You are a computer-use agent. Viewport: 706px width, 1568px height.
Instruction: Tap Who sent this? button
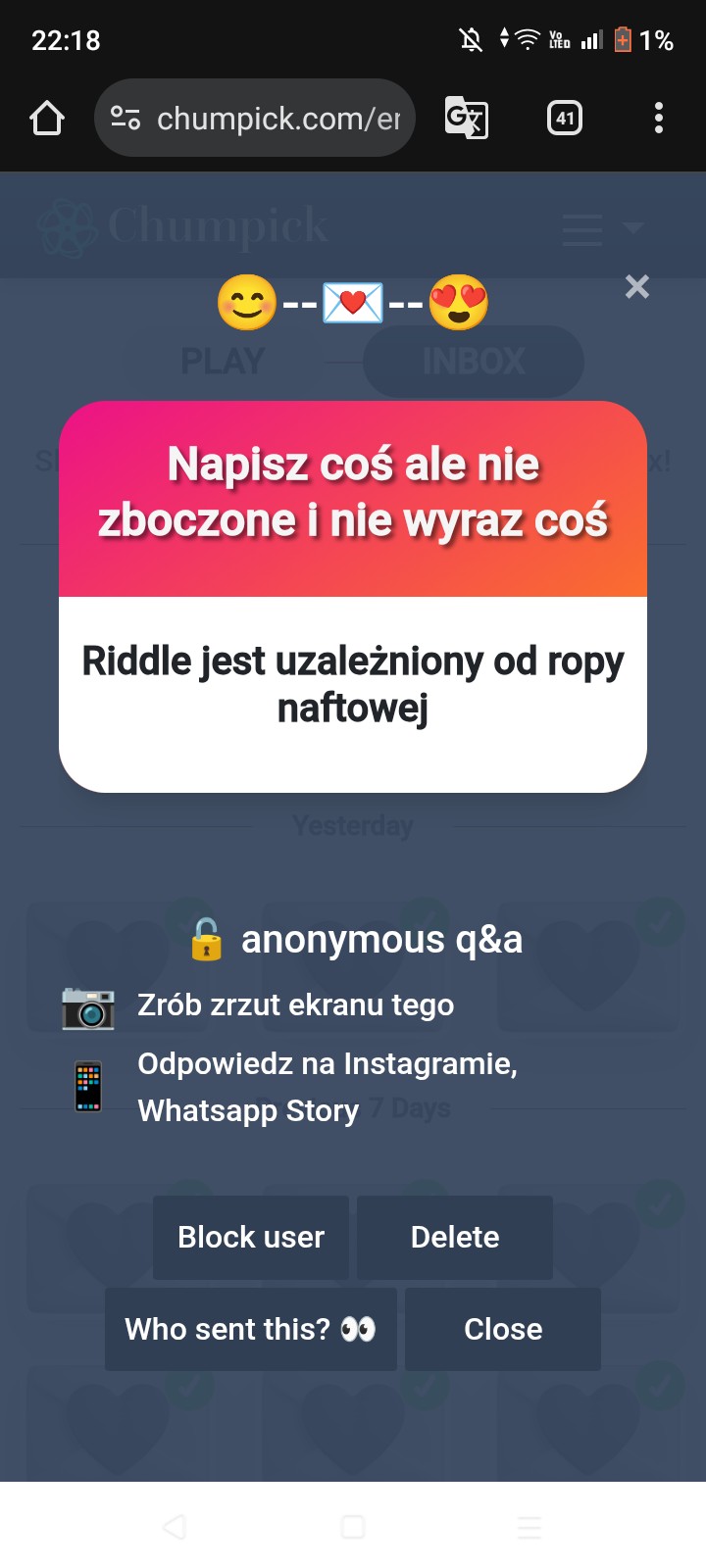coord(251,1329)
